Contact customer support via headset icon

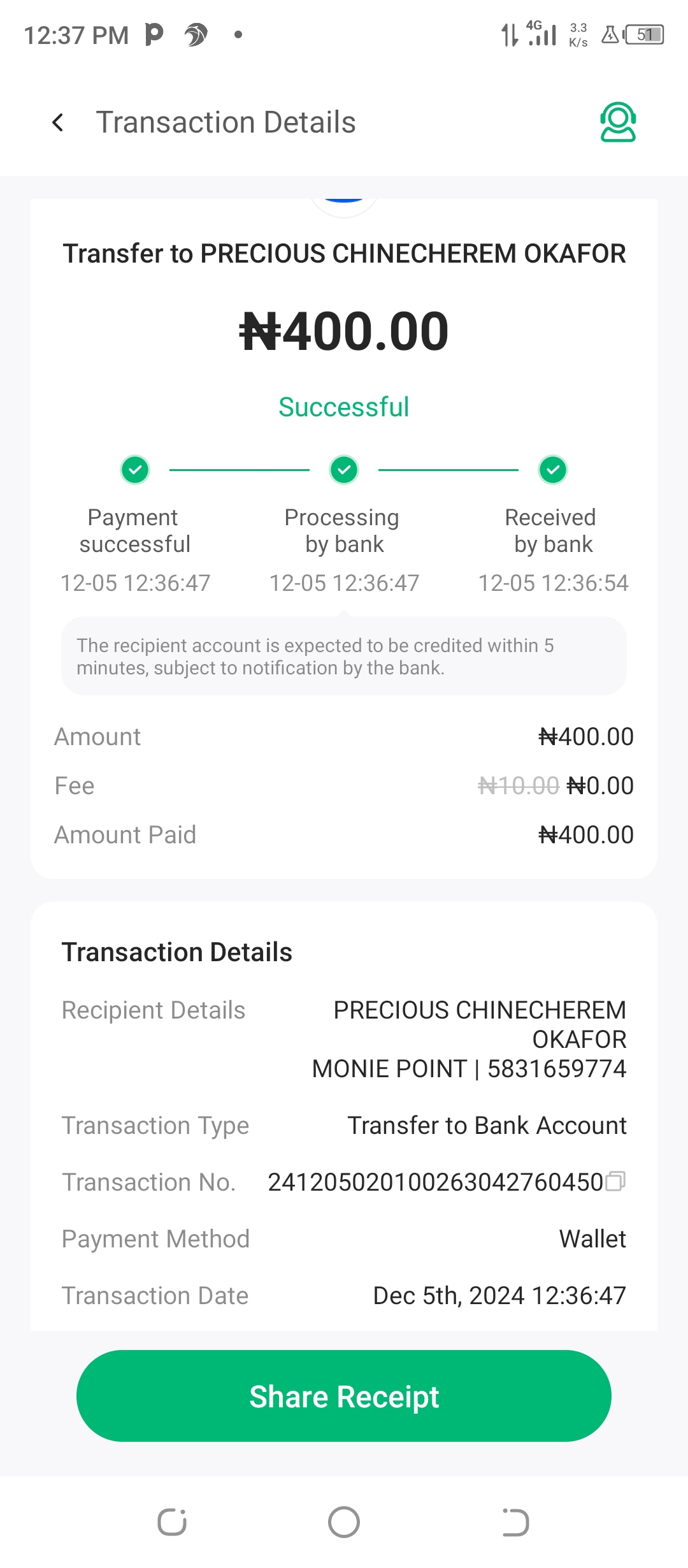[x=617, y=122]
